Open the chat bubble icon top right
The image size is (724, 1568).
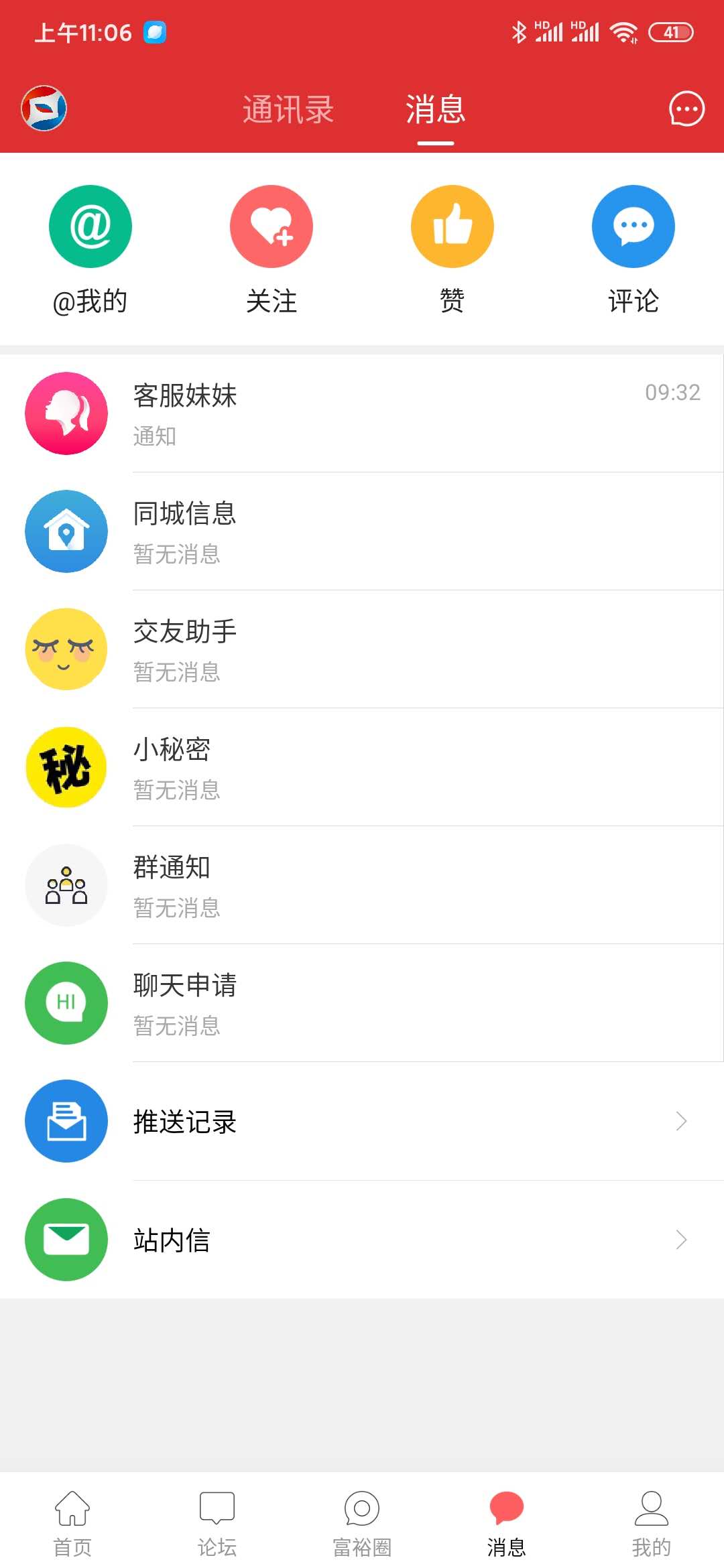click(x=684, y=109)
